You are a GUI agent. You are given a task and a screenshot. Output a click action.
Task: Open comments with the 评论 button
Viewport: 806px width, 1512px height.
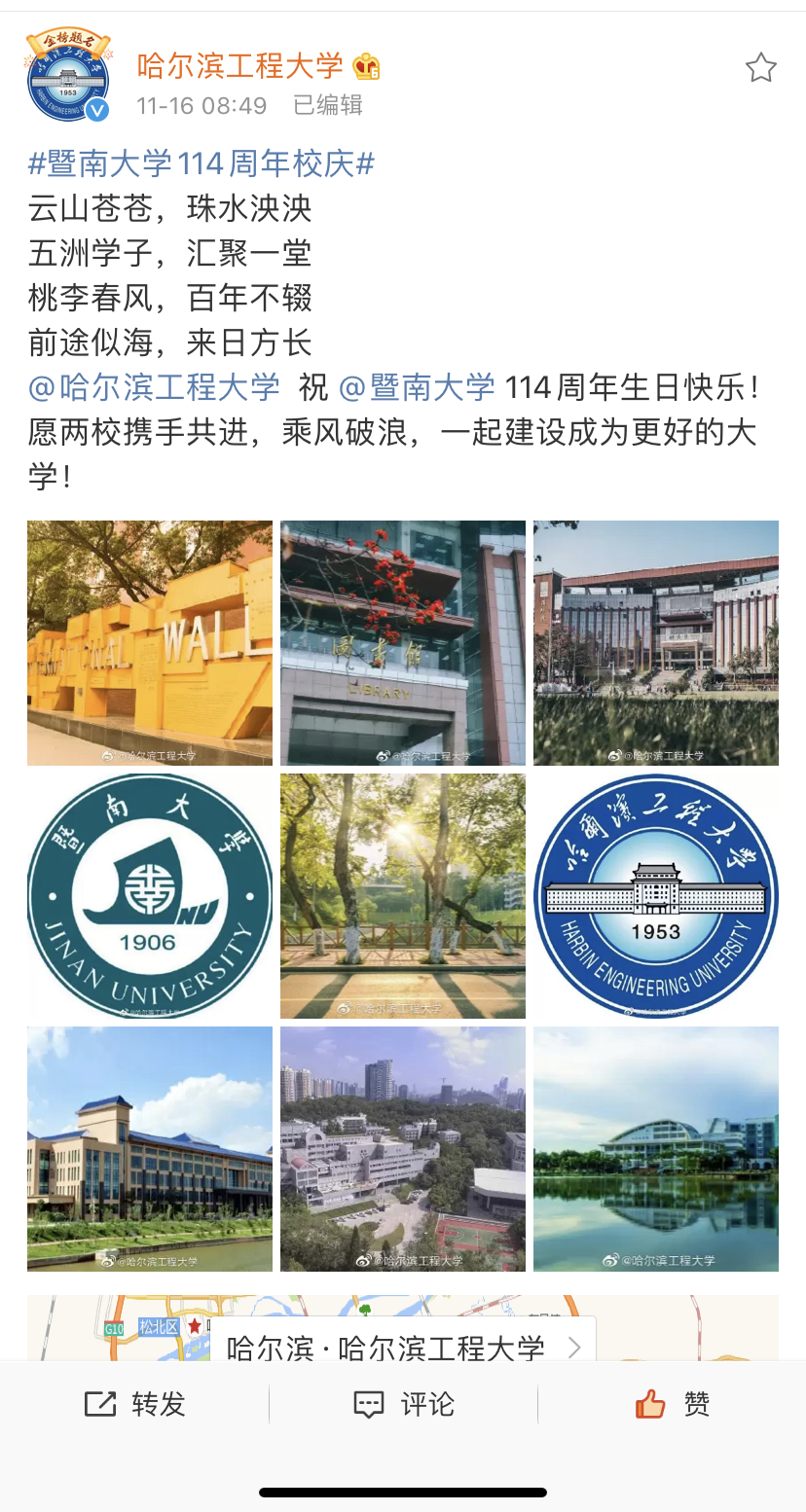pyautogui.click(x=403, y=1404)
